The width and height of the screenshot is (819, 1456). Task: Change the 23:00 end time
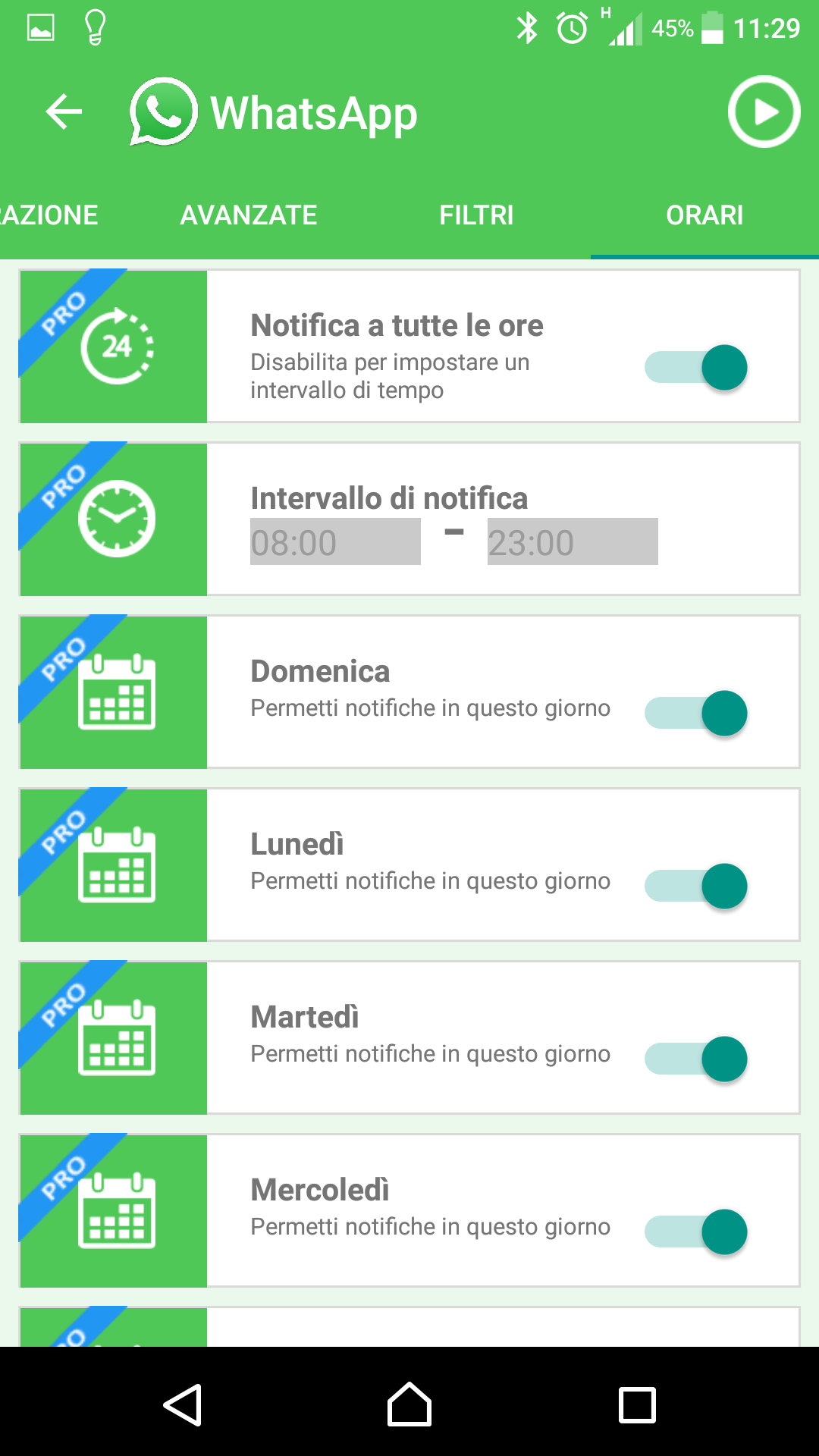[x=573, y=542]
